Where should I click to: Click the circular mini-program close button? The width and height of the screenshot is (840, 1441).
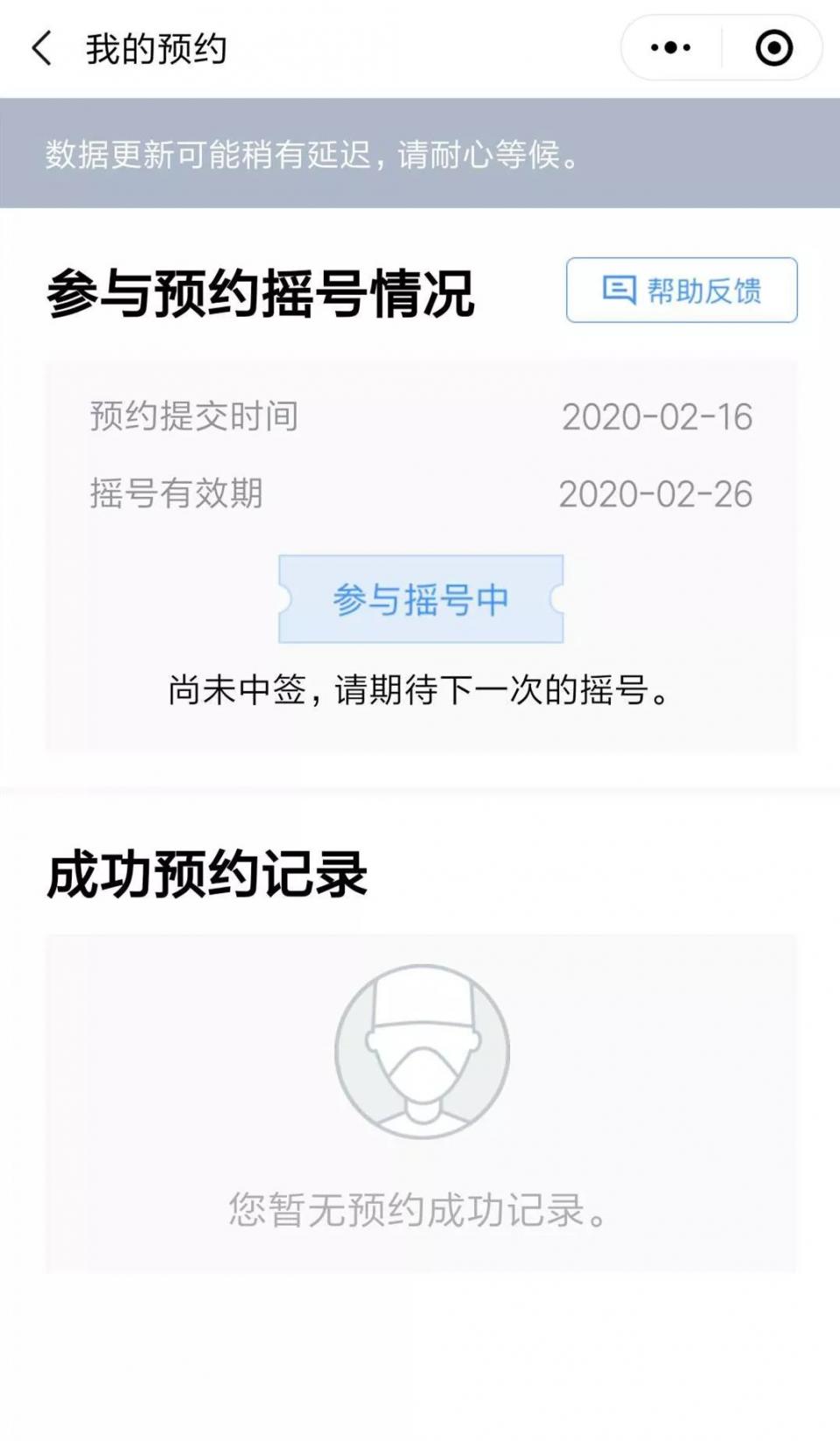(773, 48)
